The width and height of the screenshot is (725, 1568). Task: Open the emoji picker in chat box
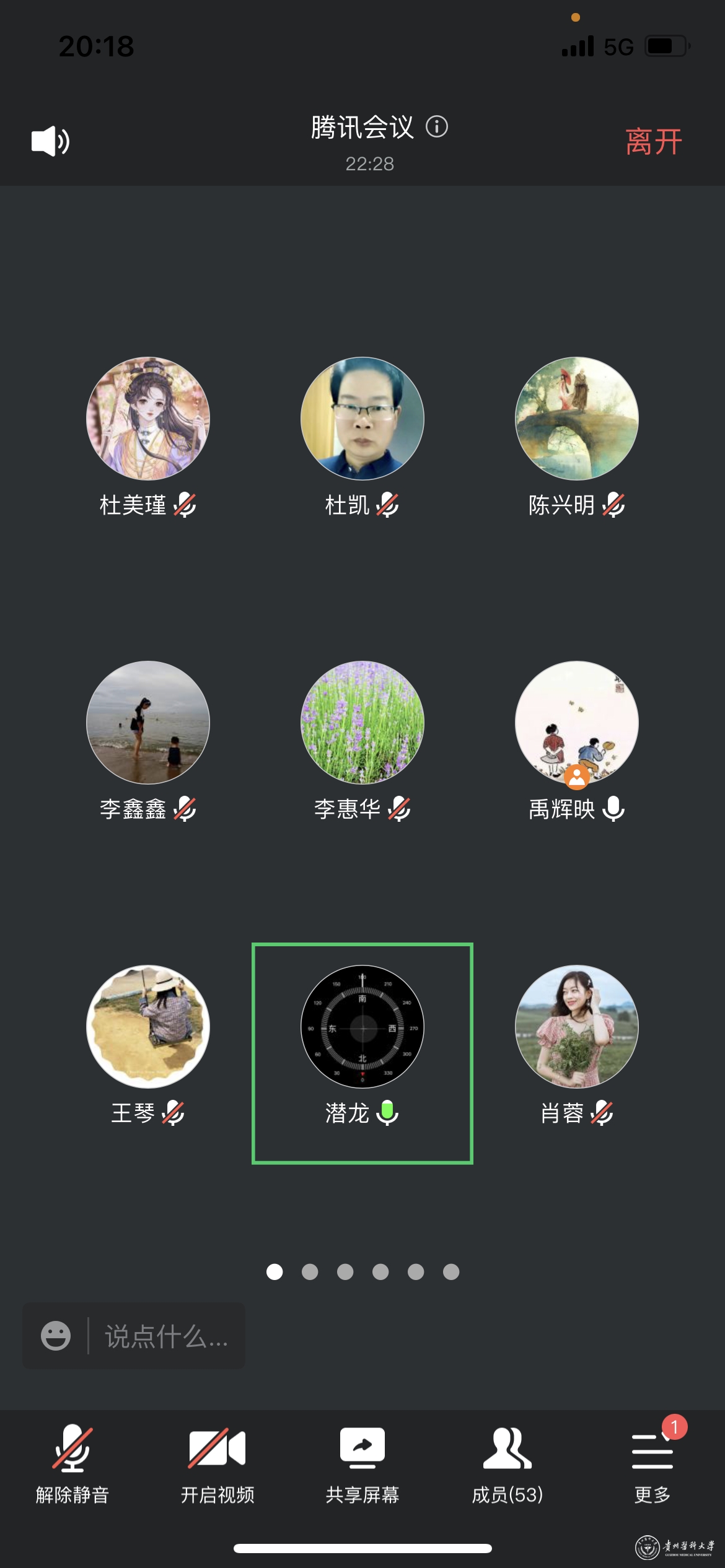[56, 1336]
